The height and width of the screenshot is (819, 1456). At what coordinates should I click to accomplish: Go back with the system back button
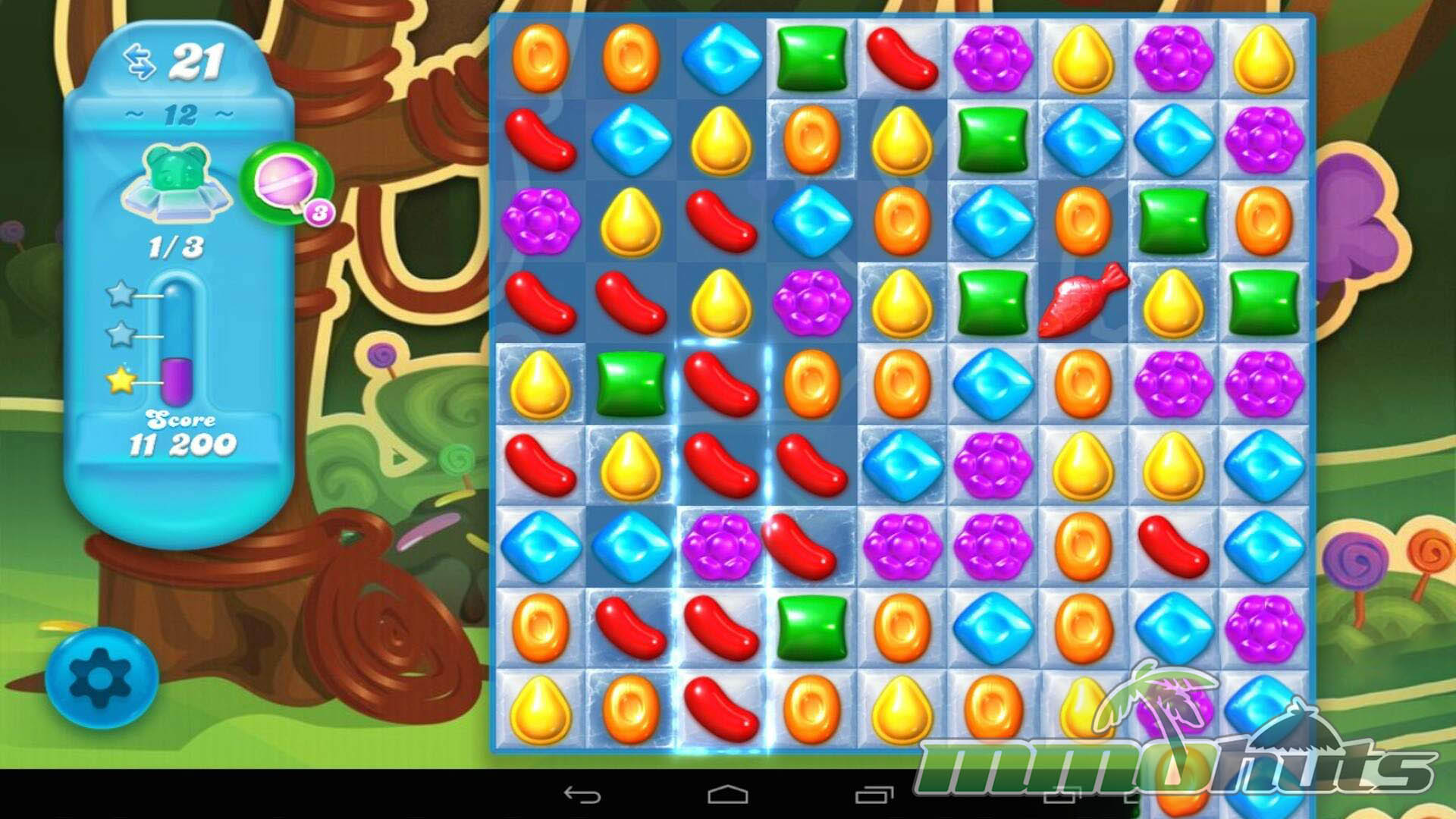pyautogui.click(x=582, y=795)
